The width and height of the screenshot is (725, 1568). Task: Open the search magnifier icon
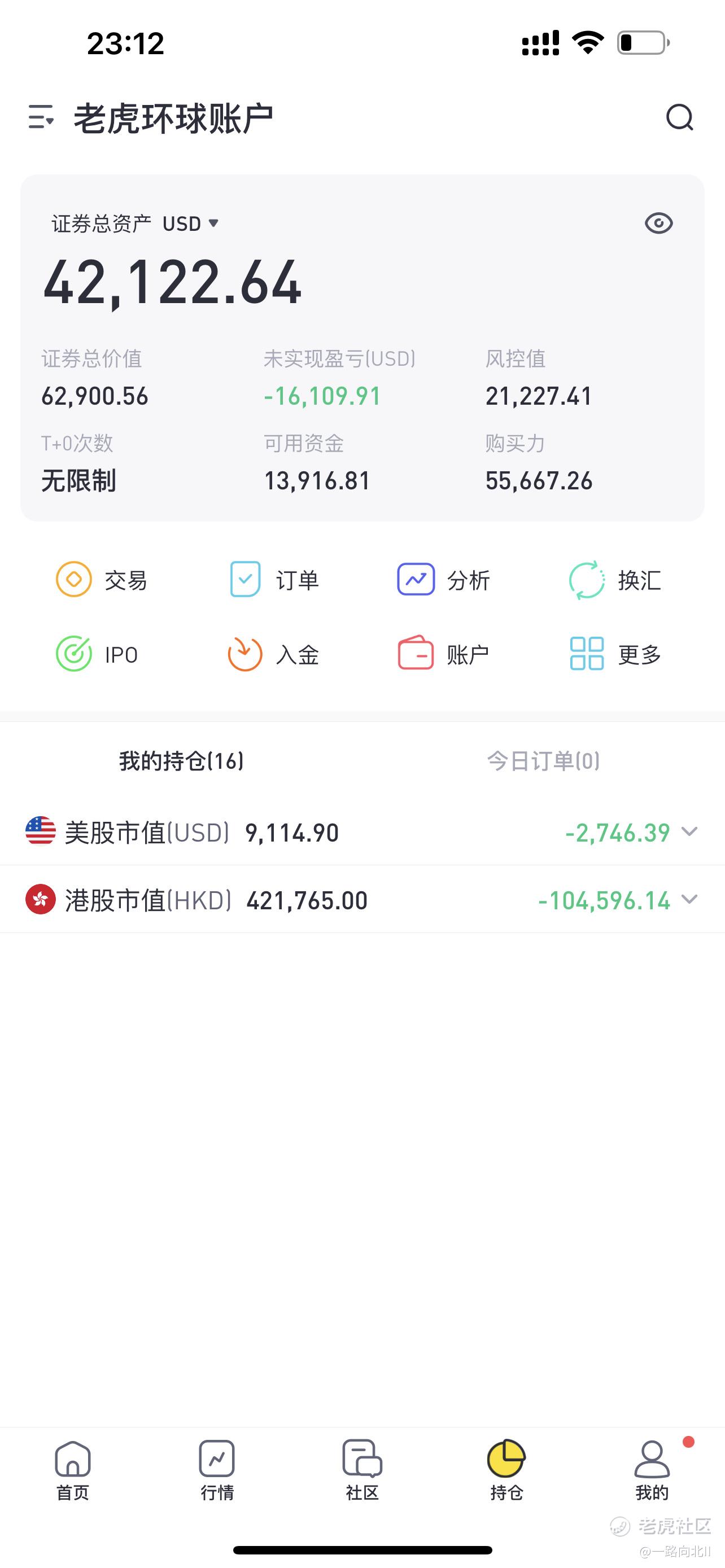(679, 117)
